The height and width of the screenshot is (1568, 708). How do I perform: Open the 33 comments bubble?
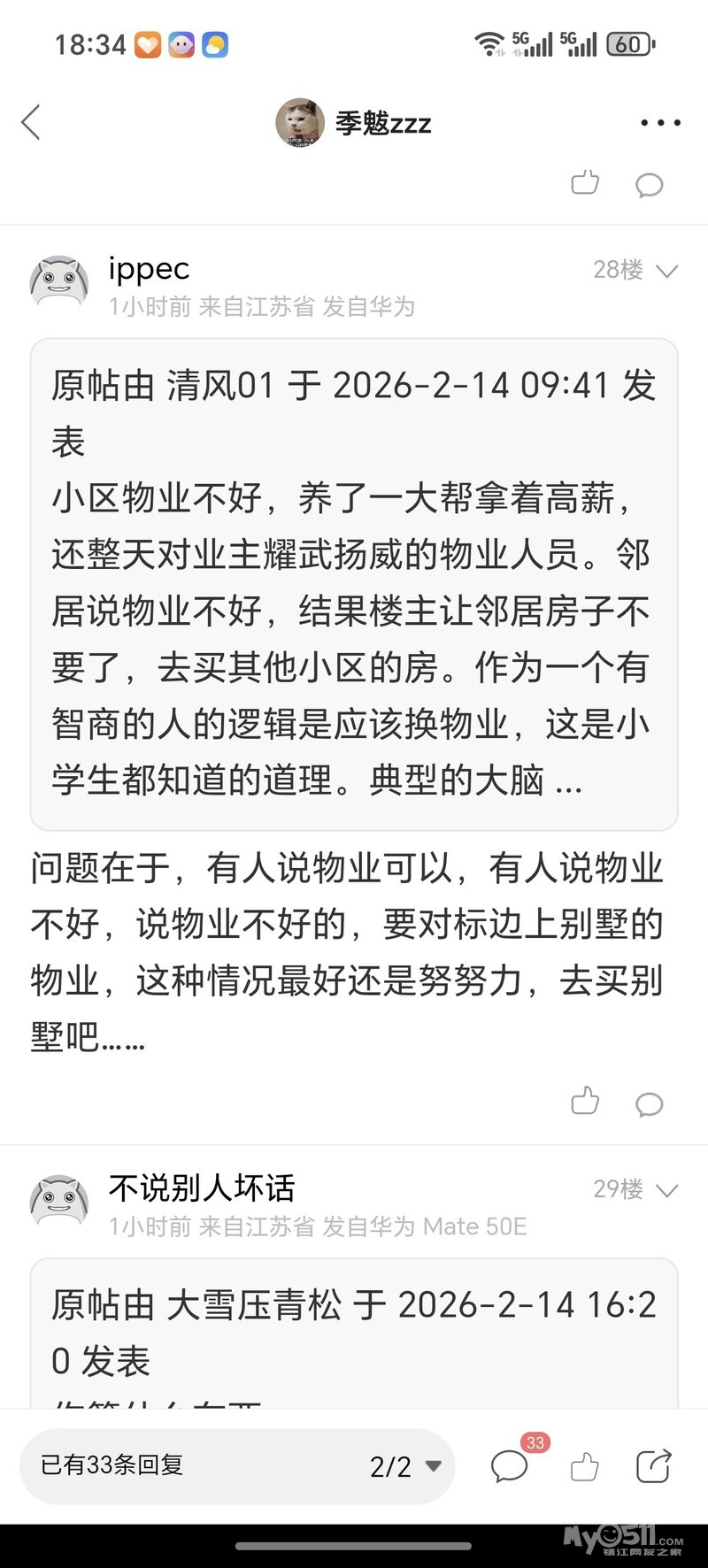(x=510, y=1466)
